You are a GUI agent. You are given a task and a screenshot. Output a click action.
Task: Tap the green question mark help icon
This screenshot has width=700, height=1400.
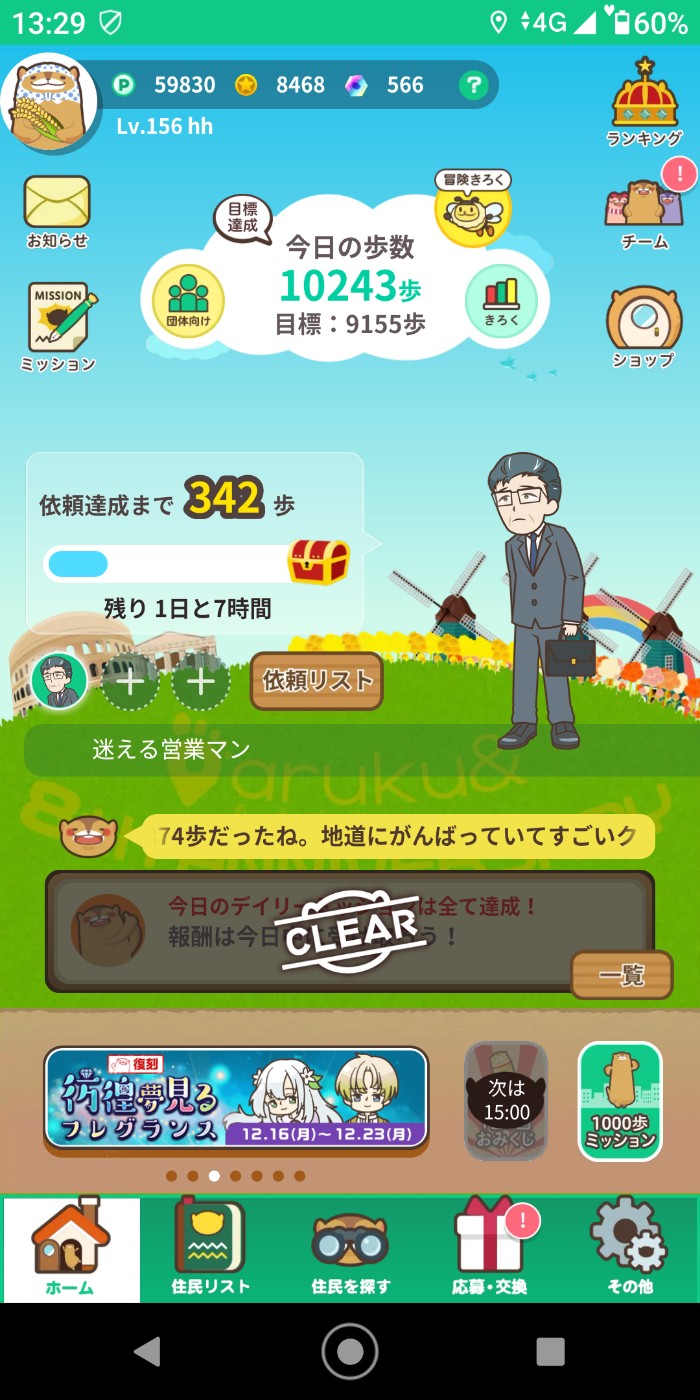pos(473,86)
